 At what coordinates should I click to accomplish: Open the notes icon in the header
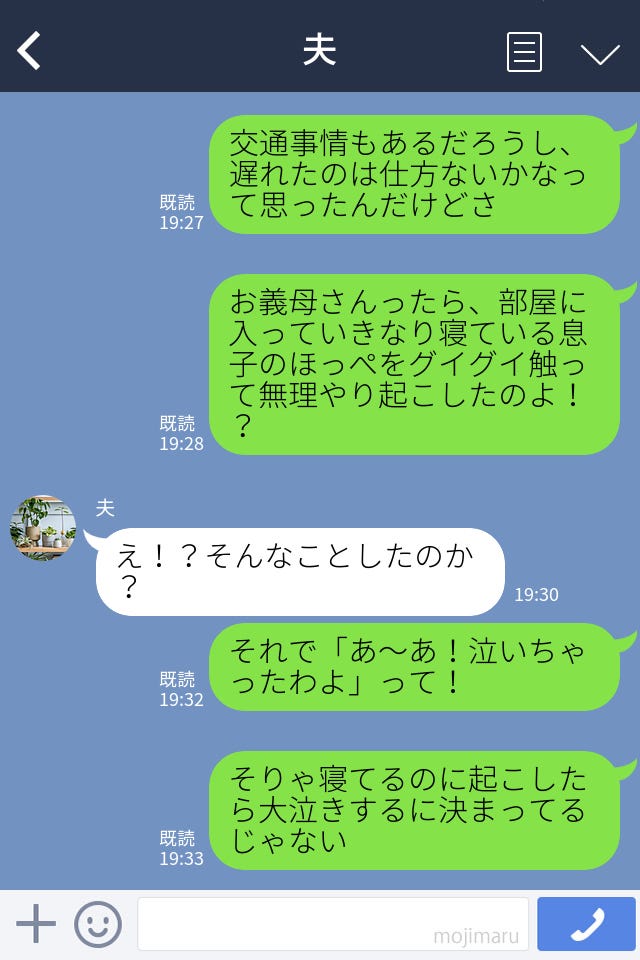(524, 52)
